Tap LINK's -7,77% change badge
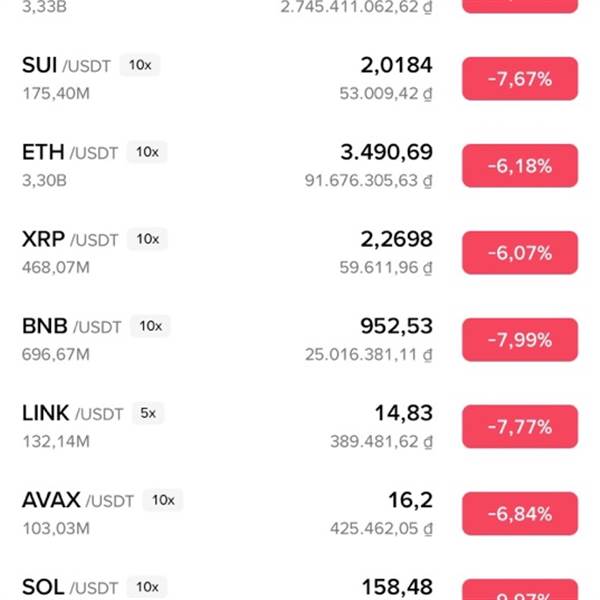The height and width of the screenshot is (600, 600). (519, 427)
